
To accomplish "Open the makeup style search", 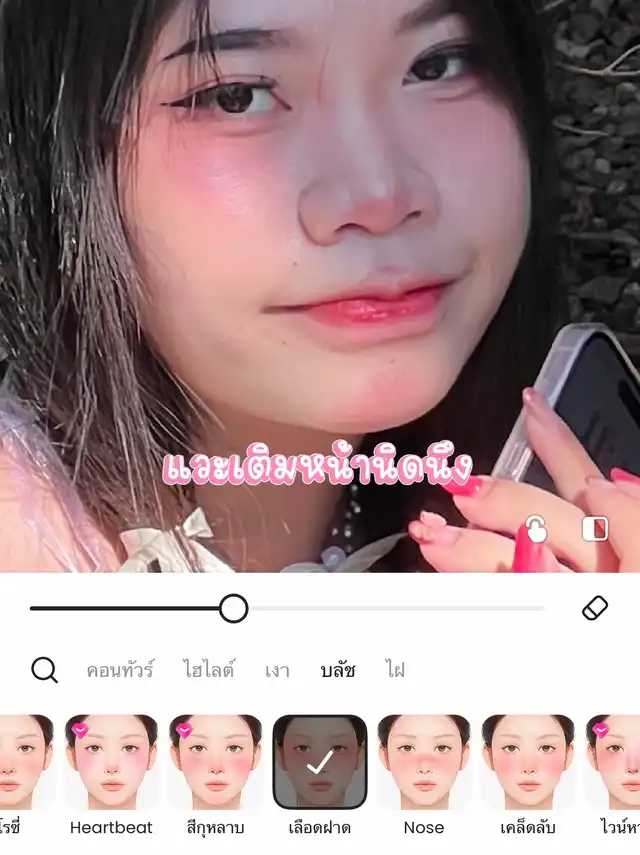I will tap(44, 670).
